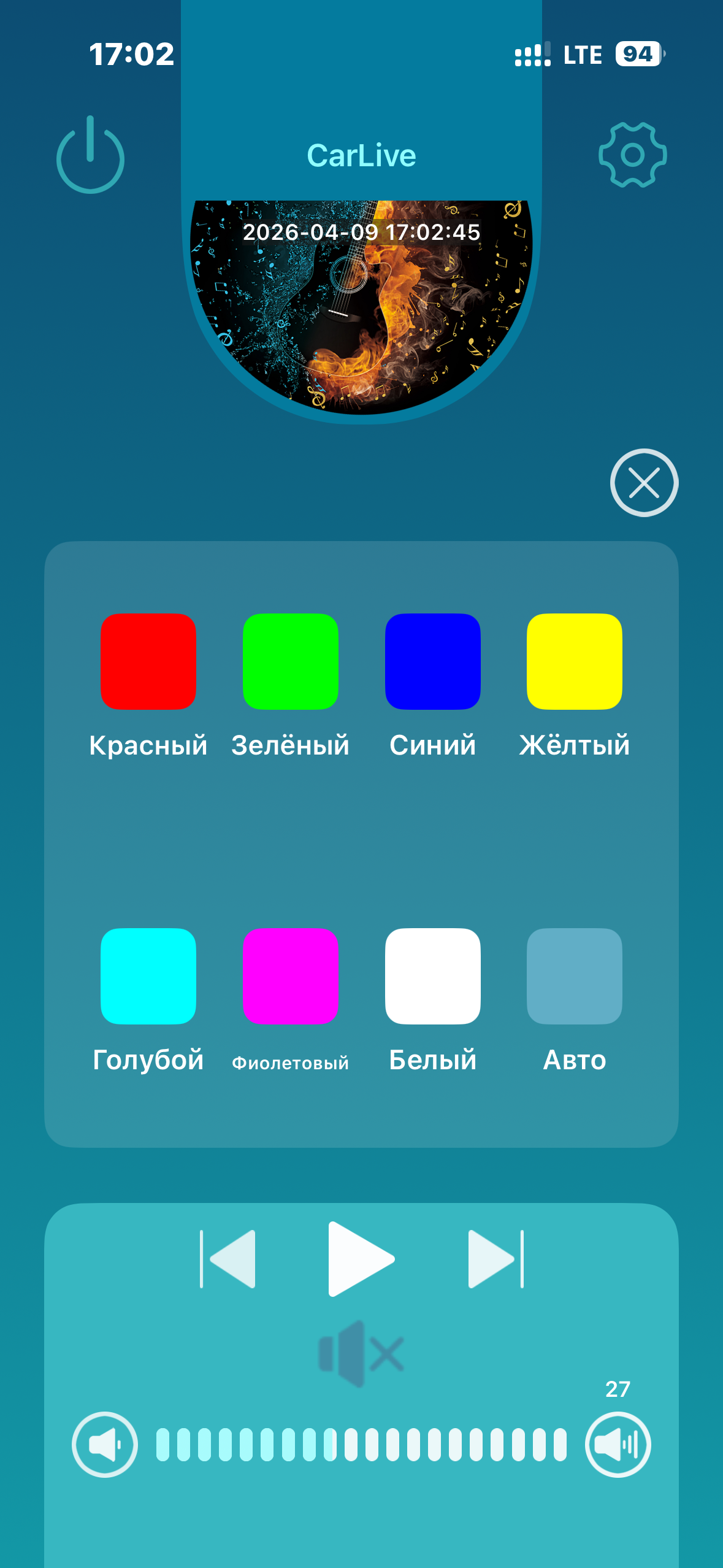The image size is (723, 1568).
Task: Raise volume with the right speaker button
Action: pos(618,1445)
